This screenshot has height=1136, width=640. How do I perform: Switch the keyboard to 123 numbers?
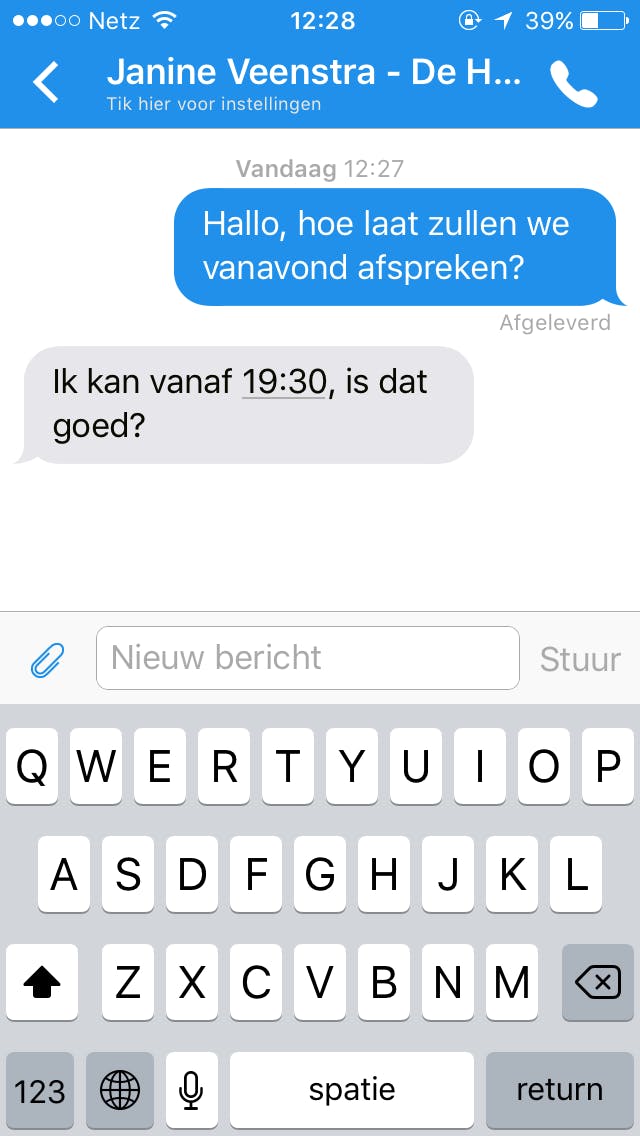[x=40, y=1090]
